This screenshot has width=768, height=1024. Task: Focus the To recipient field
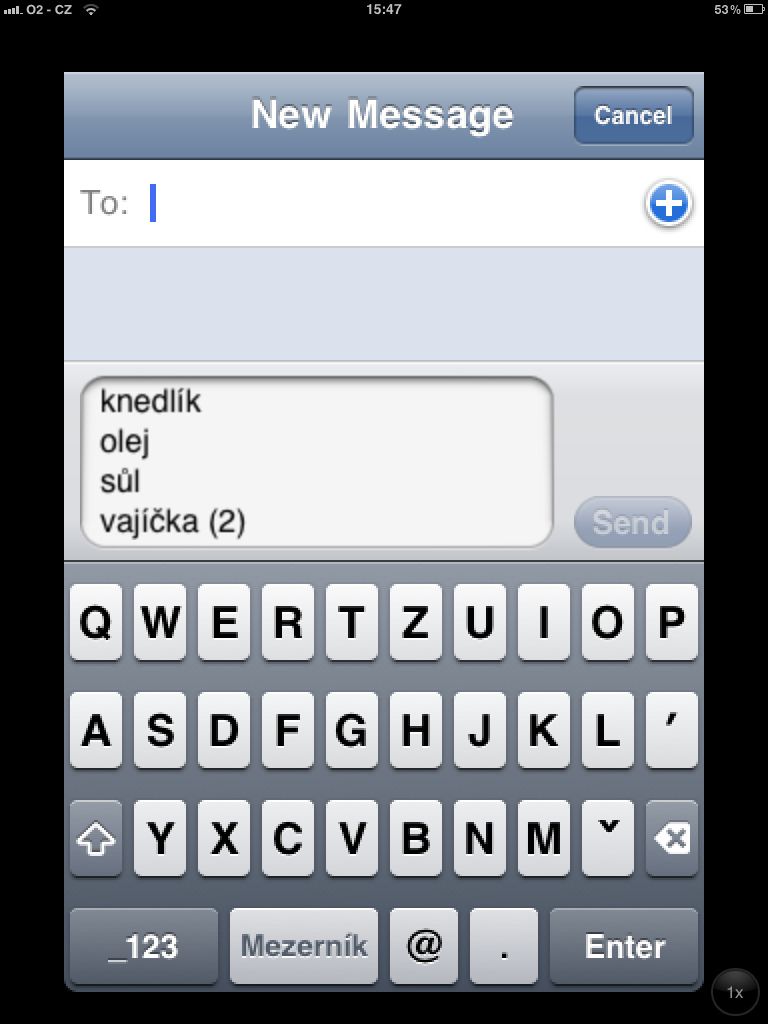[390, 204]
